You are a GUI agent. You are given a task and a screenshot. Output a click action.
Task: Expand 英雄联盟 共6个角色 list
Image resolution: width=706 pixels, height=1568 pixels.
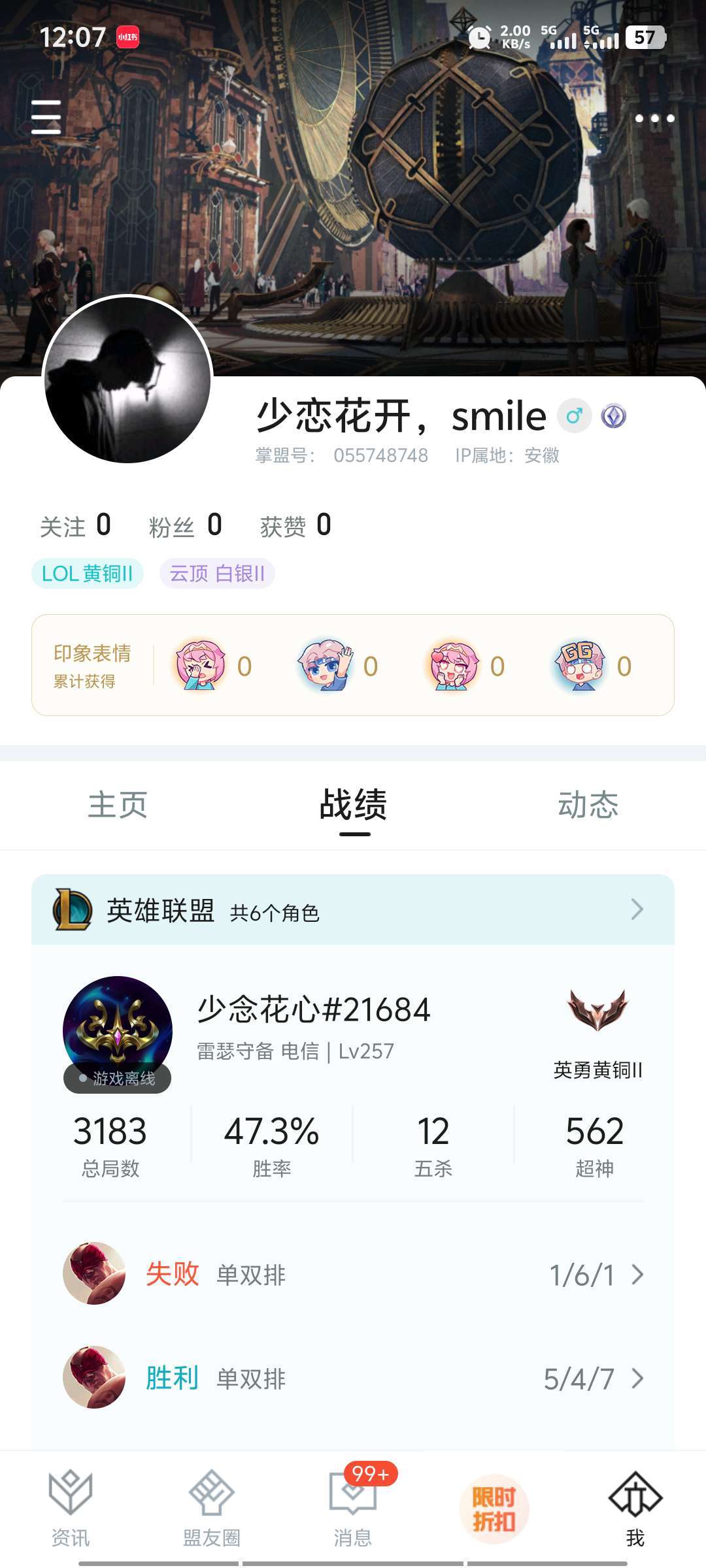[x=353, y=909]
